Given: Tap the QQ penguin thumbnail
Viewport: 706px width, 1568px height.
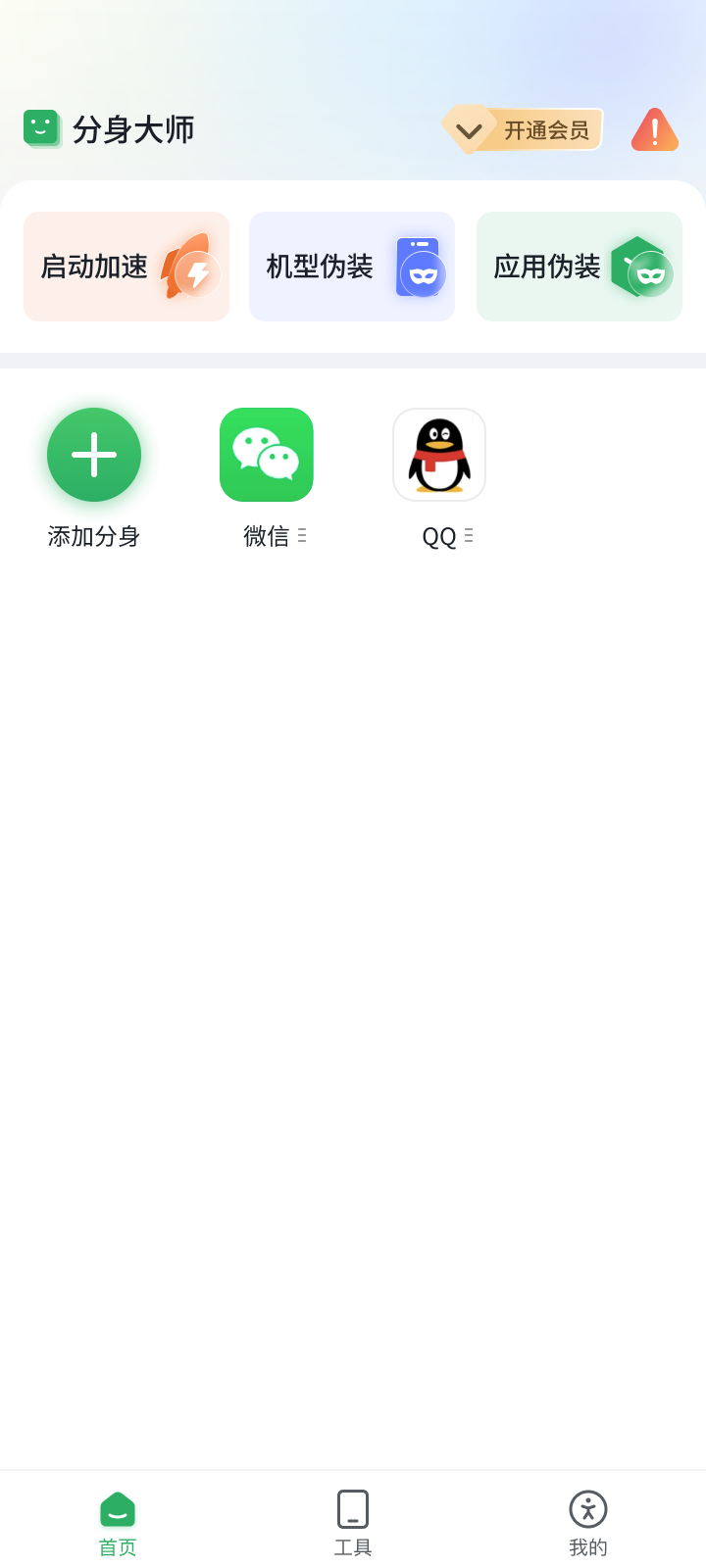Looking at the screenshot, I should [438, 454].
